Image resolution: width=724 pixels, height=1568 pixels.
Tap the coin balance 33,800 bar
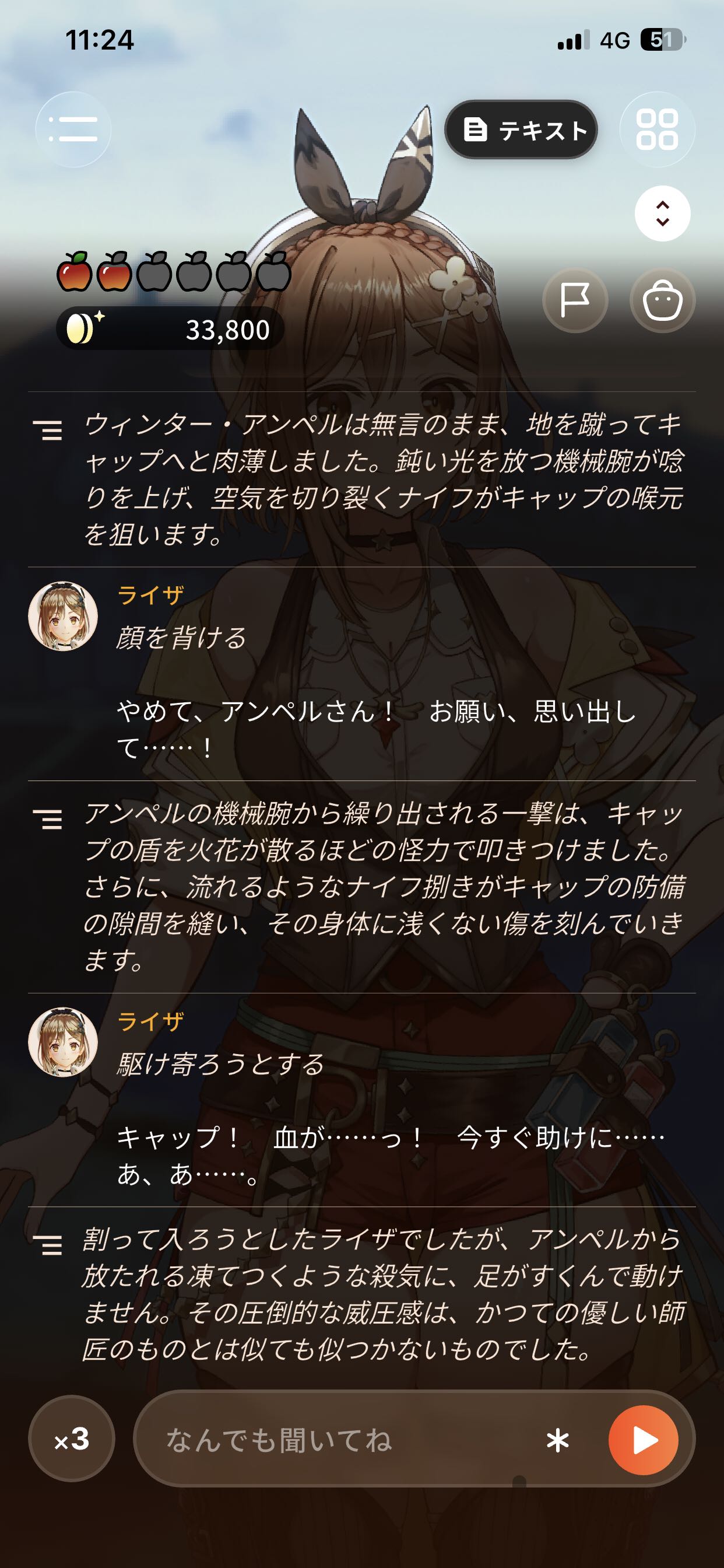170,328
